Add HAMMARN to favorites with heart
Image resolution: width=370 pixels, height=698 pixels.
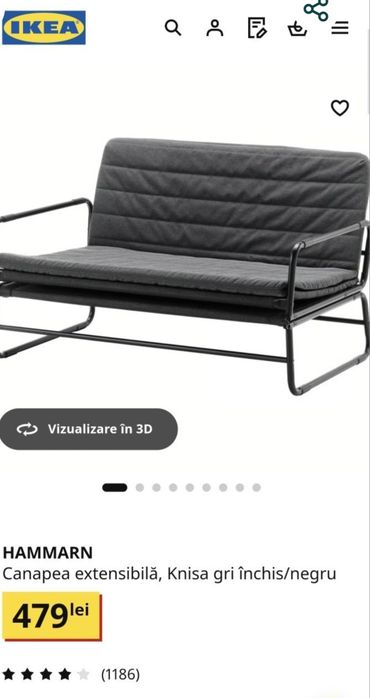click(x=340, y=108)
